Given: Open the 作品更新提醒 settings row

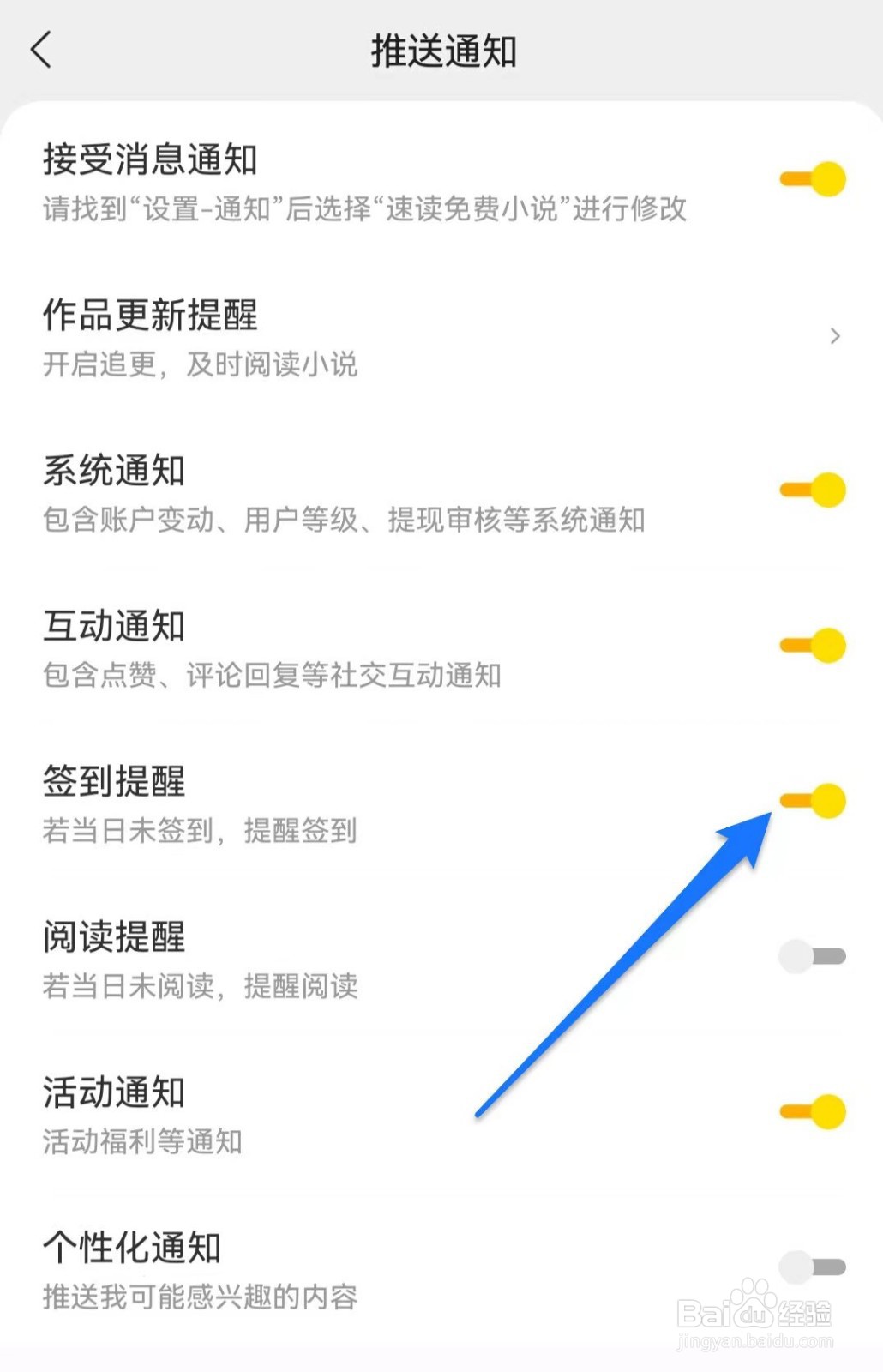Looking at the screenshot, I should coord(343,336).
